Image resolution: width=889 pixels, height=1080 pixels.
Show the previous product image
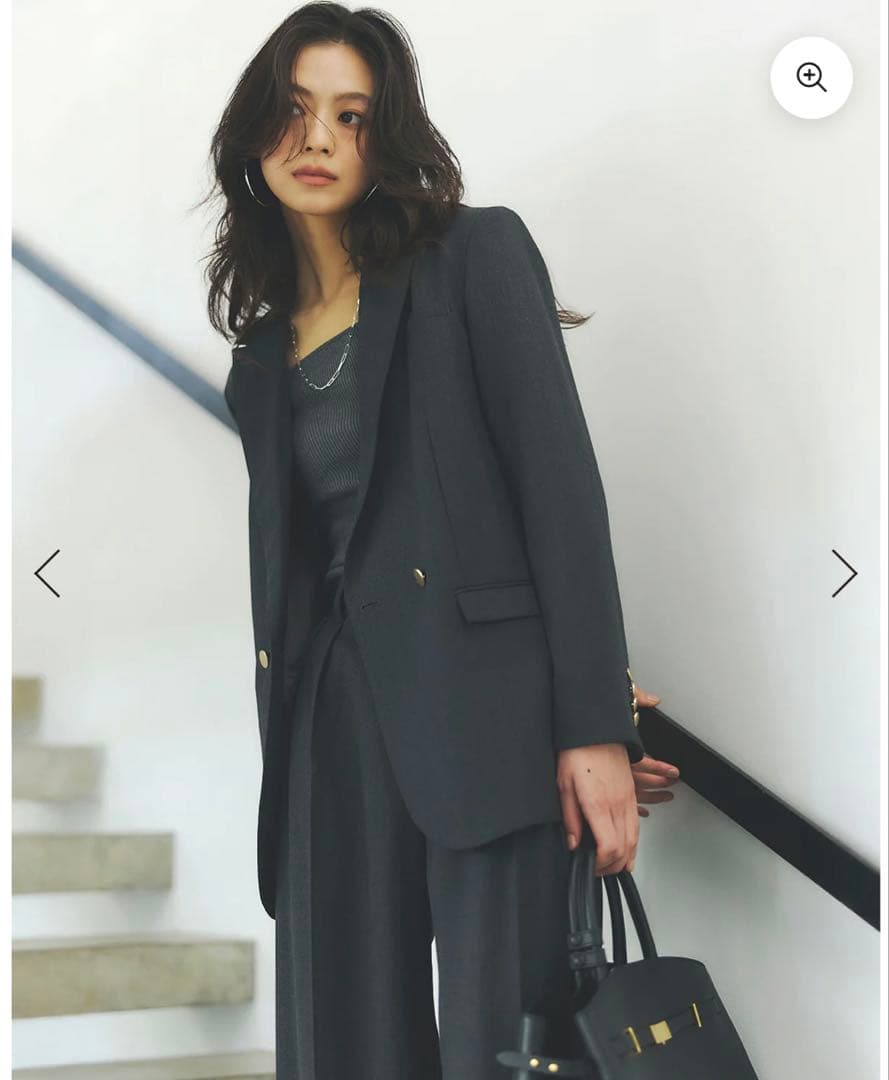tap(47, 573)
